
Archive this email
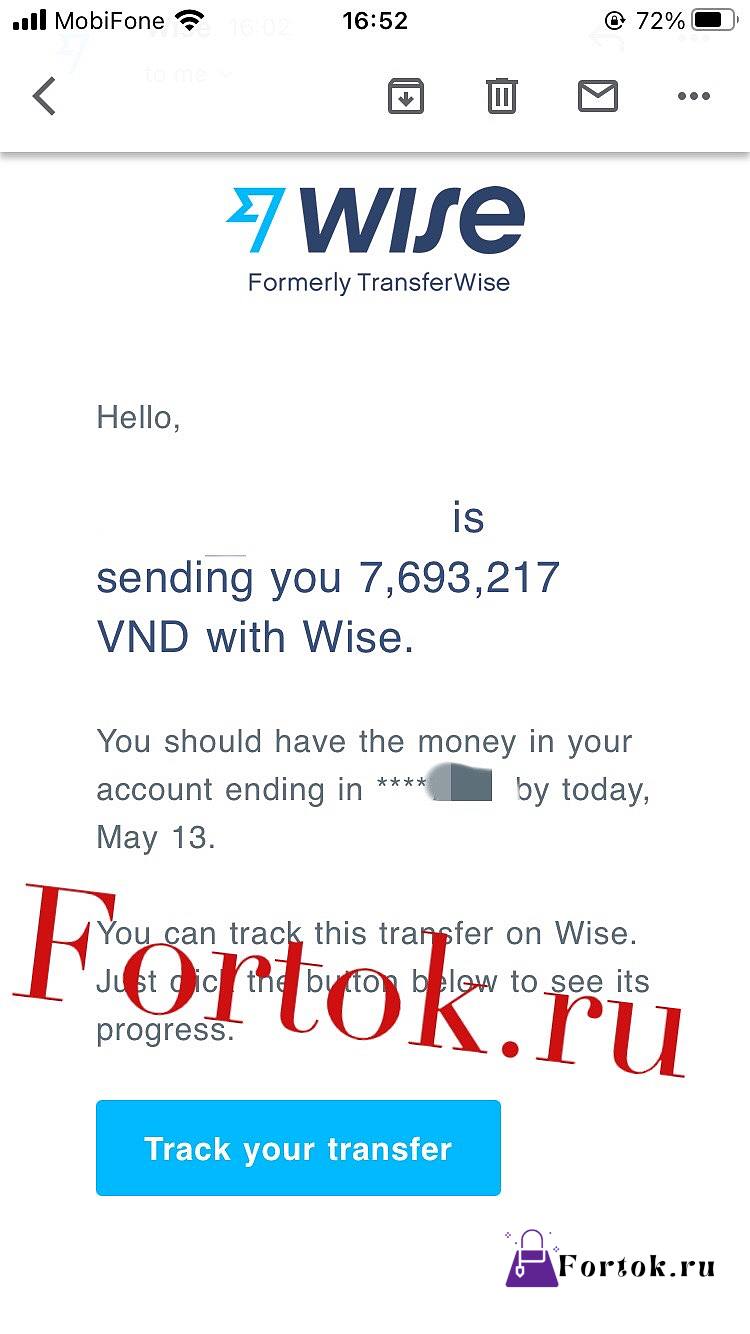point(406,97)
